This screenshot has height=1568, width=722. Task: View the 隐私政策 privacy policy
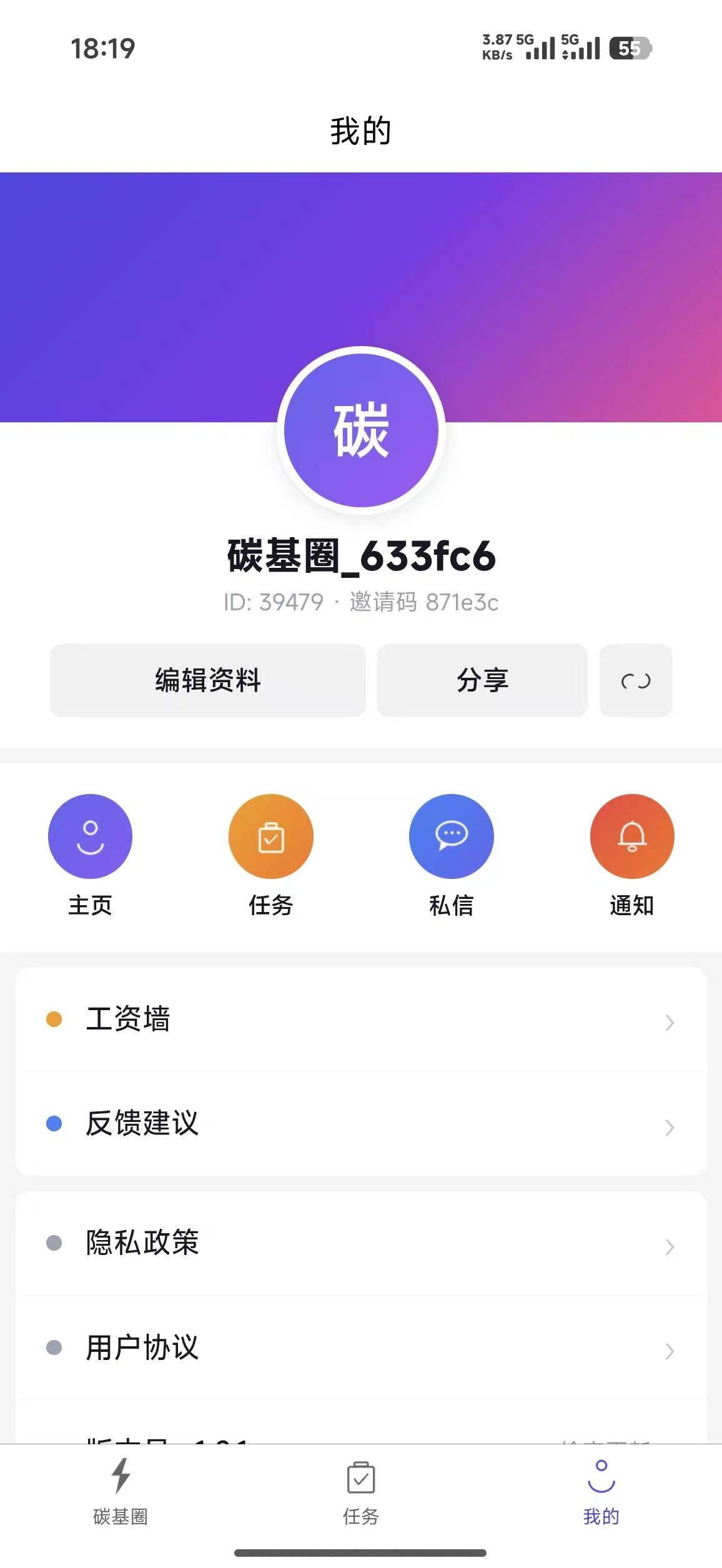click(x=361, y=1243)
